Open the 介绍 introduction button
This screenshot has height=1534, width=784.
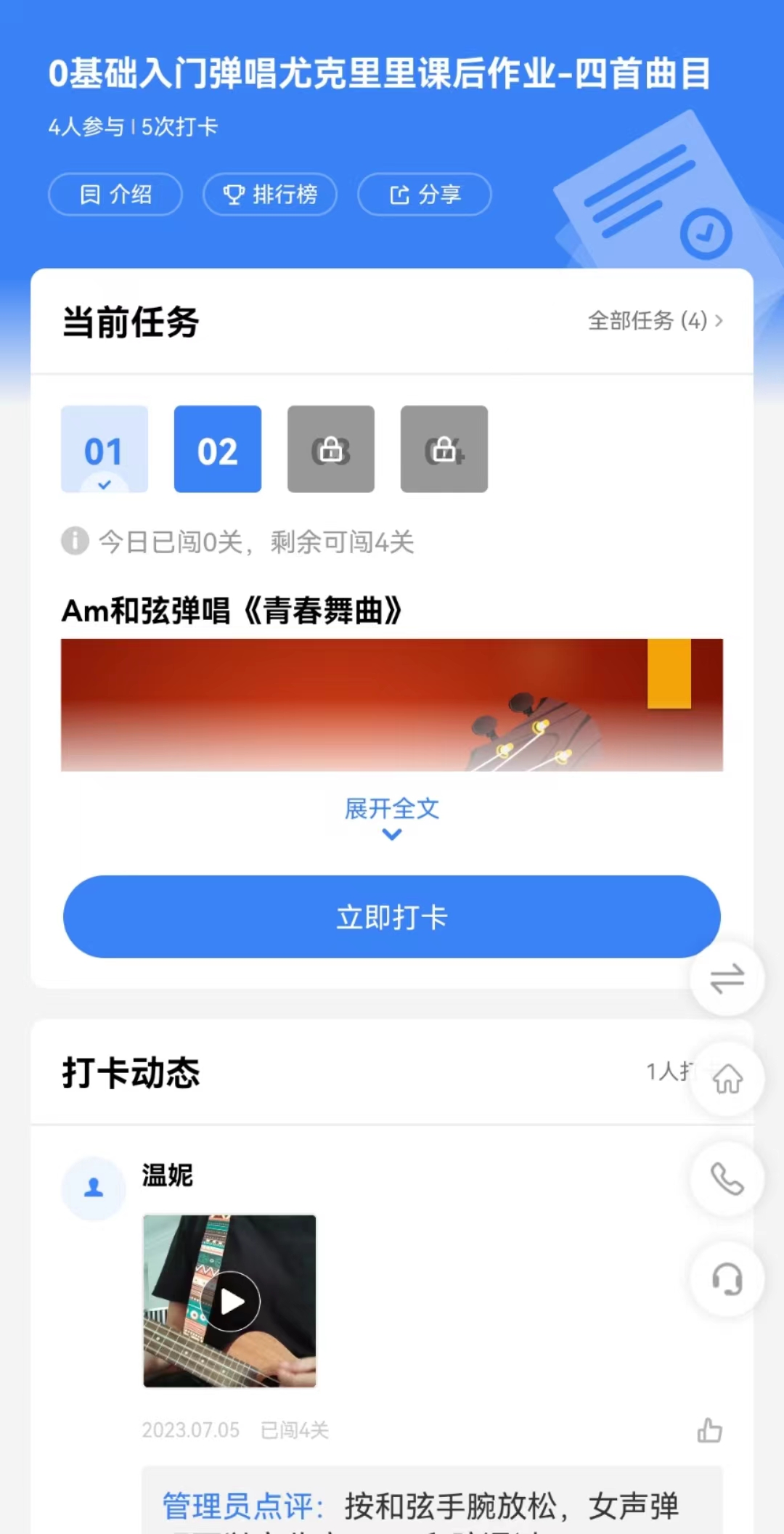tap(115, 195)
